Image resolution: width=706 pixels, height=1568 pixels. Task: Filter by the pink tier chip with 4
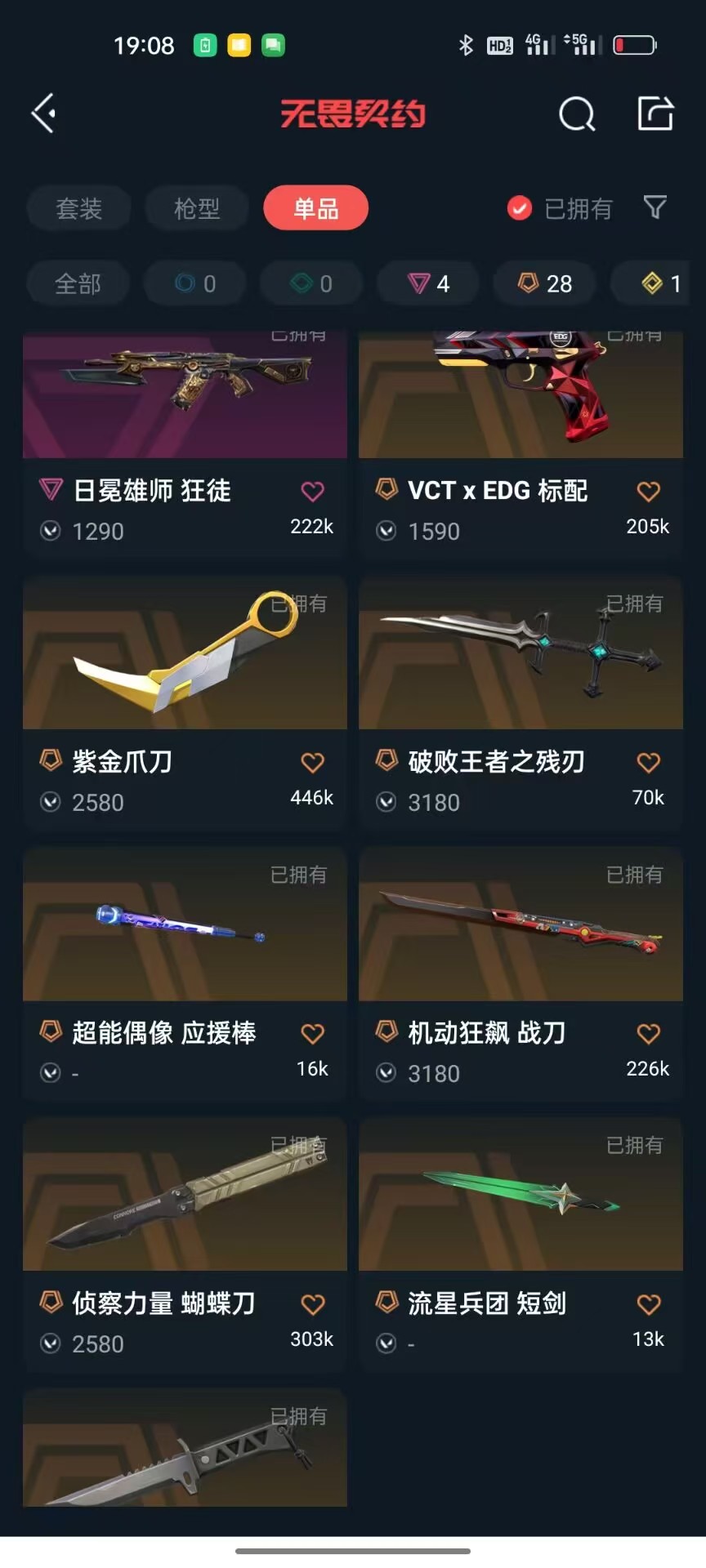pyautogui.click(x=429, y=283)
